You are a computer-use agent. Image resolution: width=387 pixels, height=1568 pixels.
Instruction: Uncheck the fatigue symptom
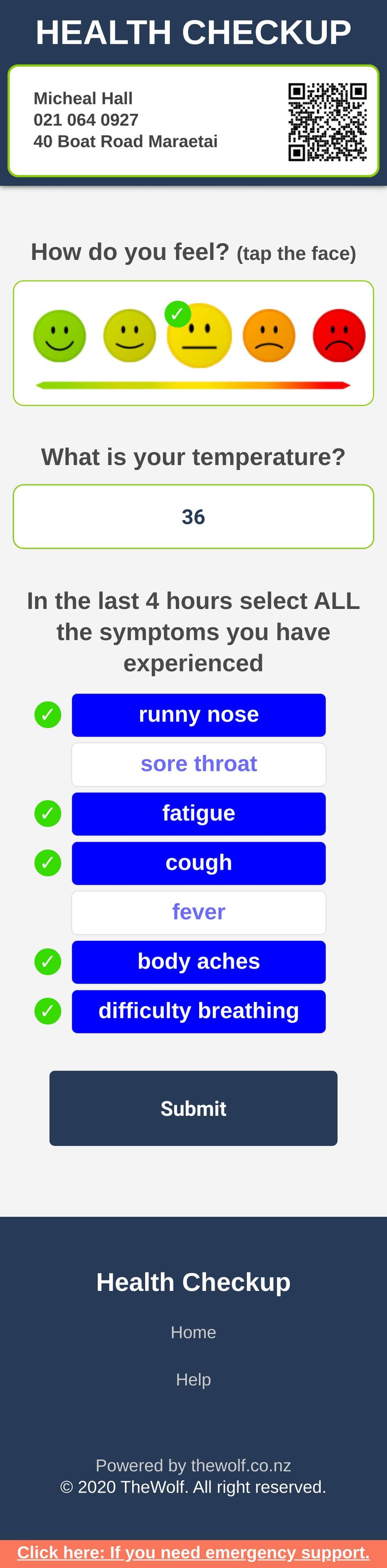tap(199, 813)
